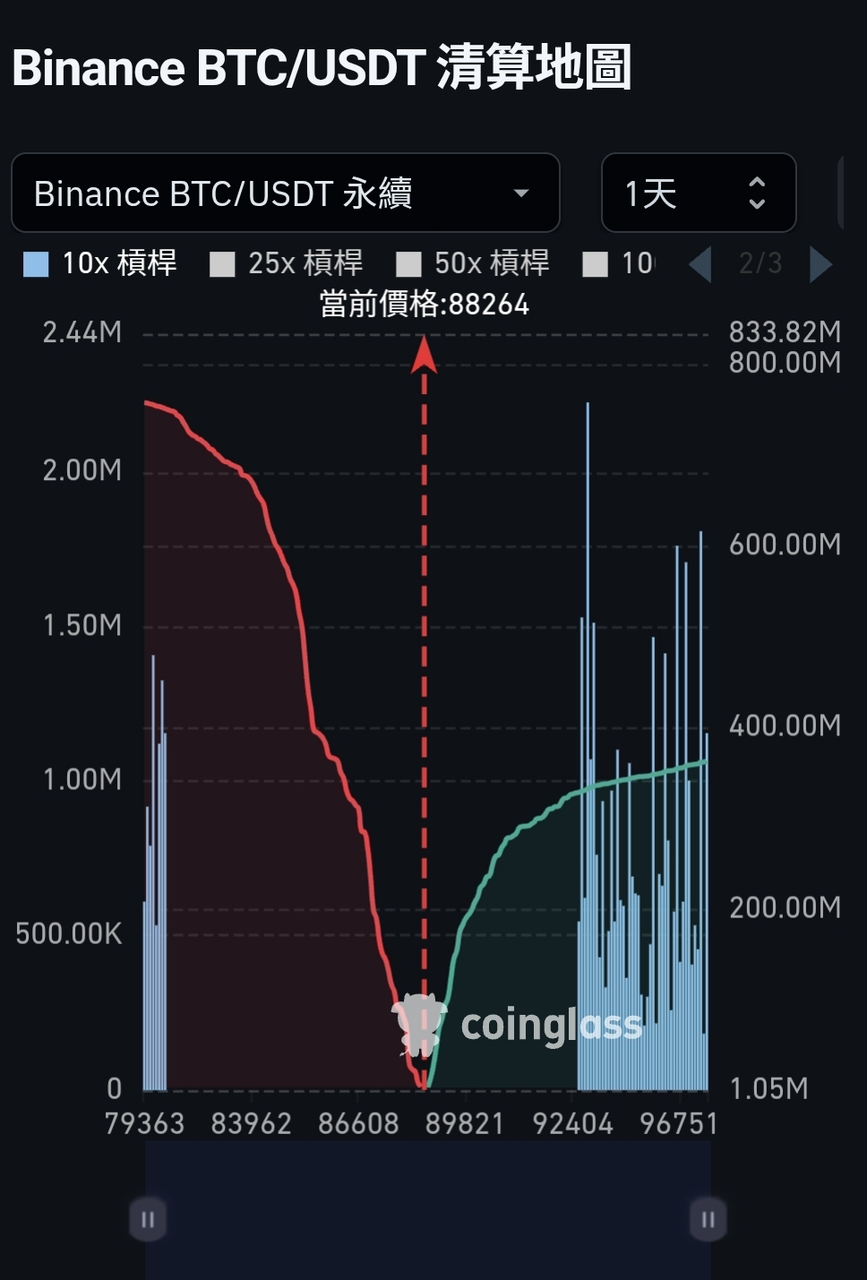Go to the next legend page arrow
Viewport: 867px width, 1280px height.
pos(820,264)
